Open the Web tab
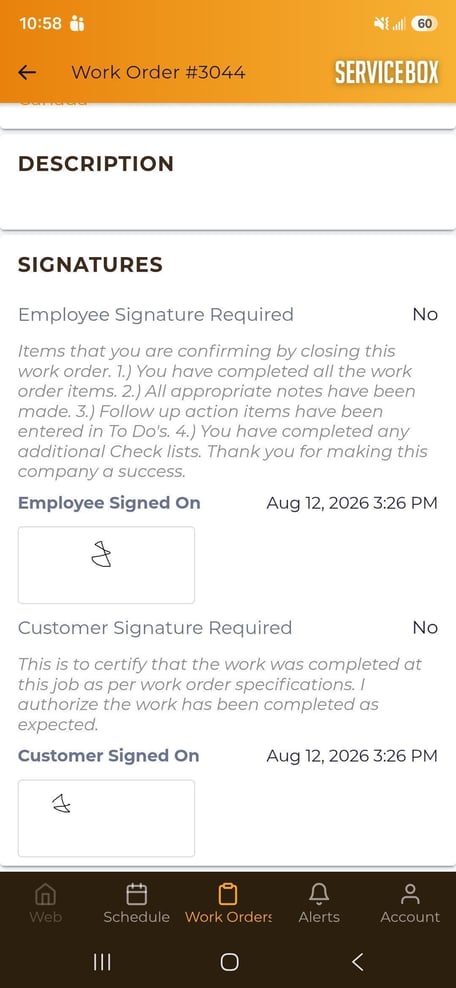This screenshot has width=456, height=988. tap(45, 903)
